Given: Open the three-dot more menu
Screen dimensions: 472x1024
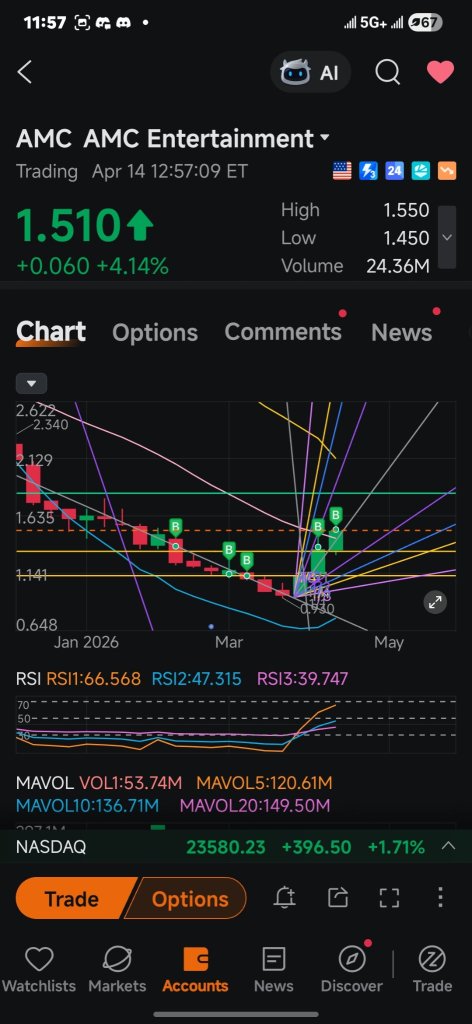Looking at the screenshot, I should [x=441, y=897].
